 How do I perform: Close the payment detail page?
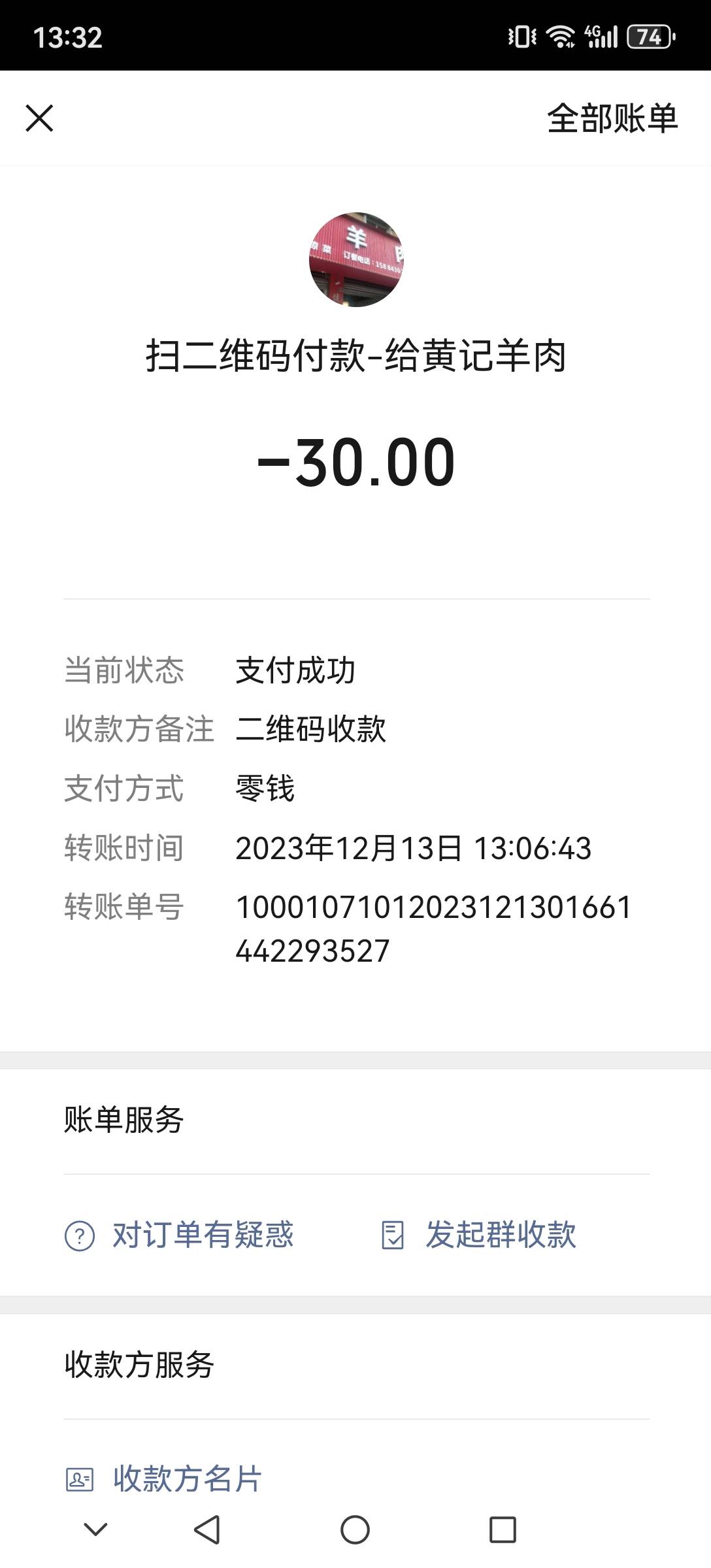(x=39, y=118)
